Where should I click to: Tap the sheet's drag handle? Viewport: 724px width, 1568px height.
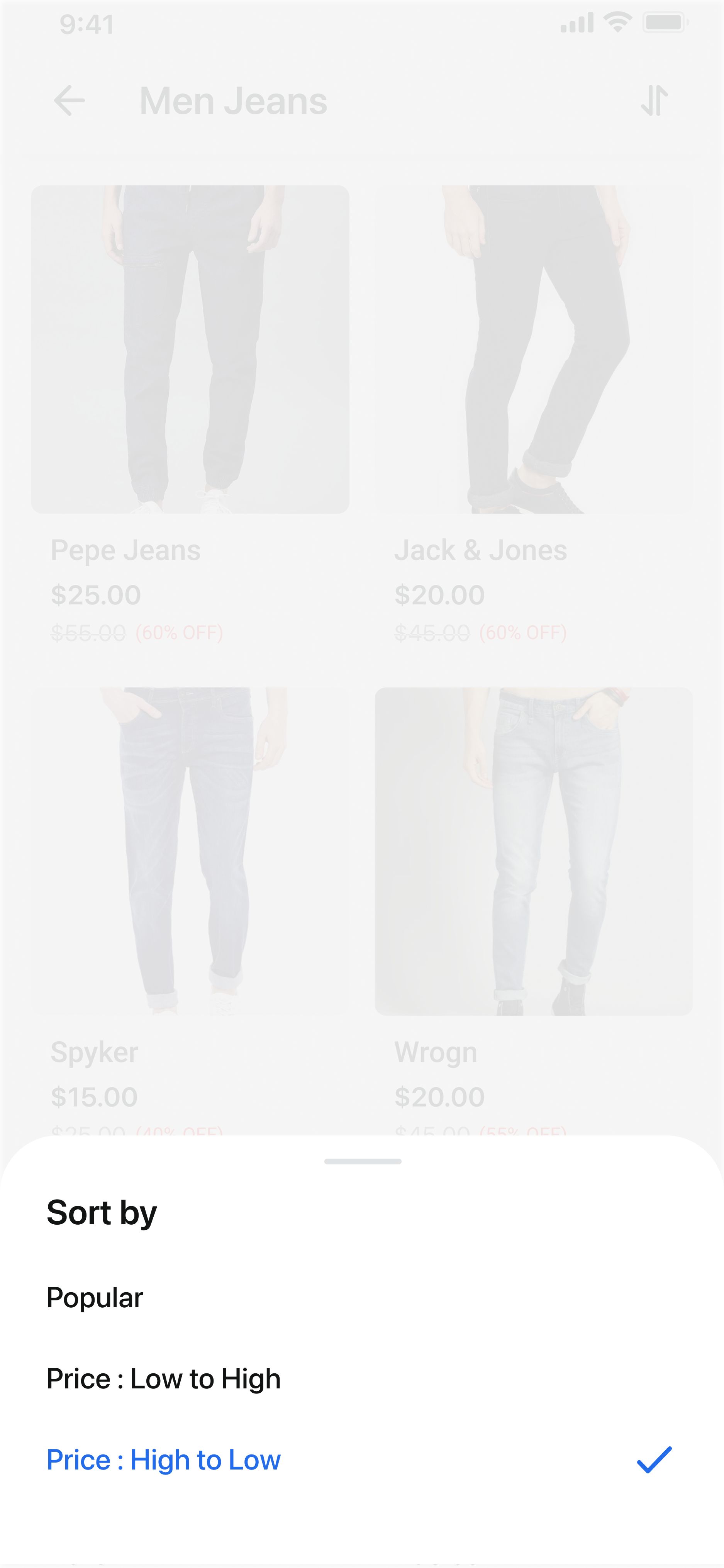pyautogui.click(x=363, y=1161)
